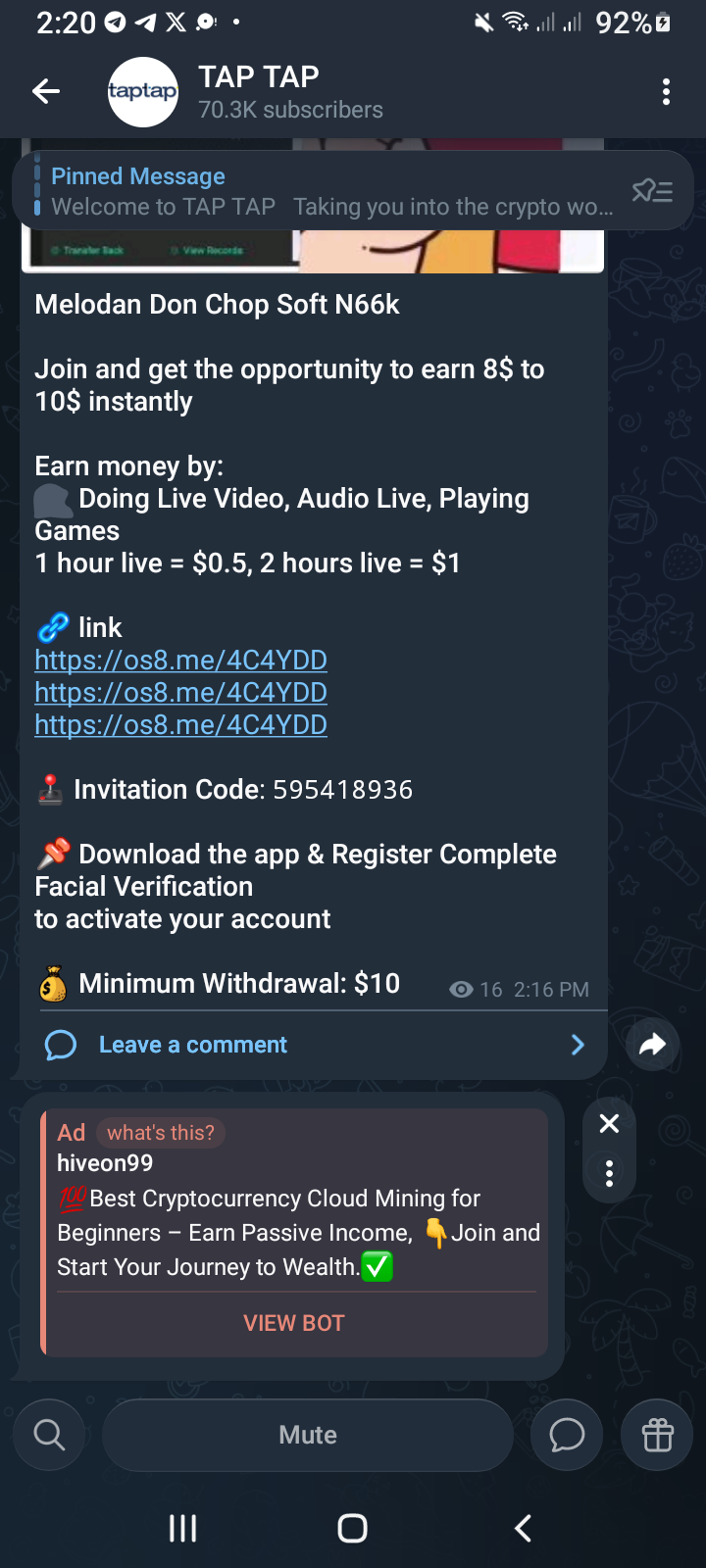Go to the device home screen

tap(352, 1528)
